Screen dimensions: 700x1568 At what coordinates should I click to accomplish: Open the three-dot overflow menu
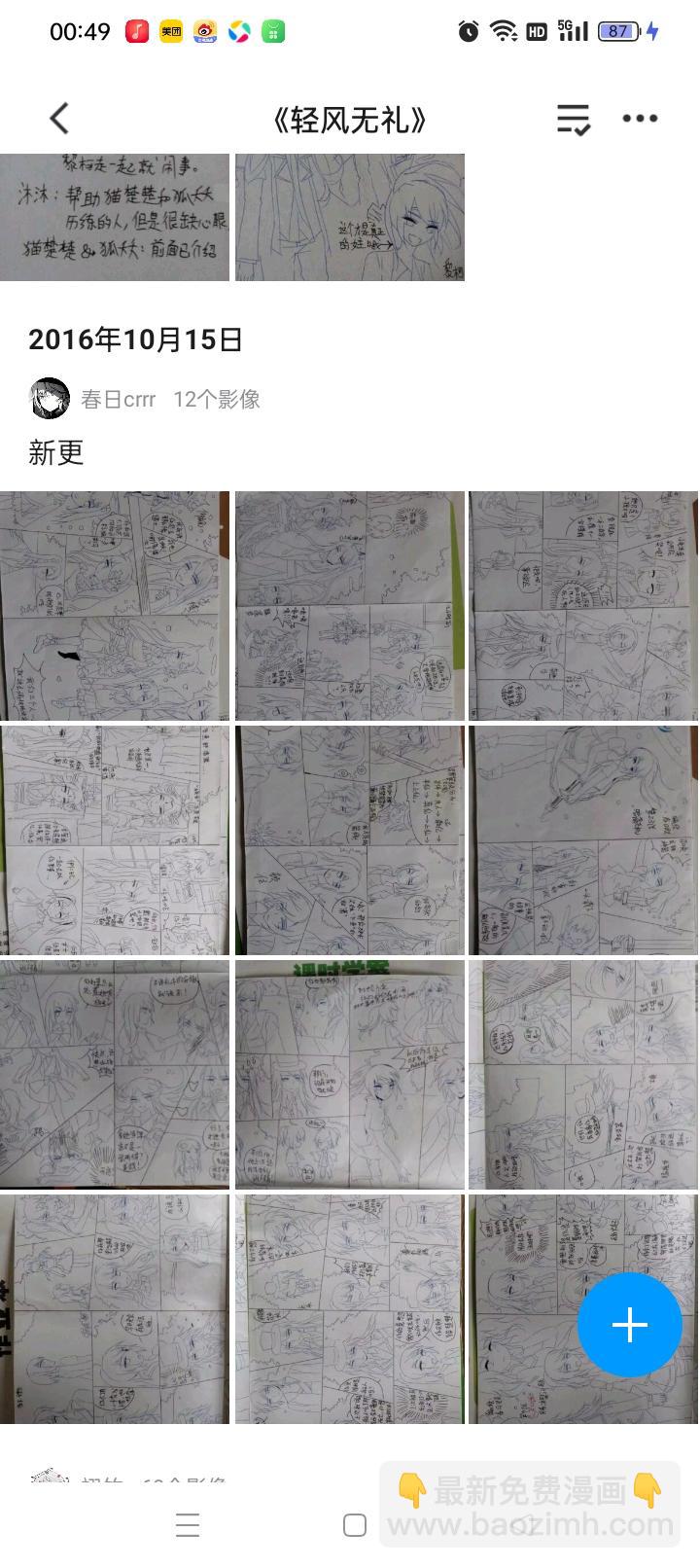640,119
